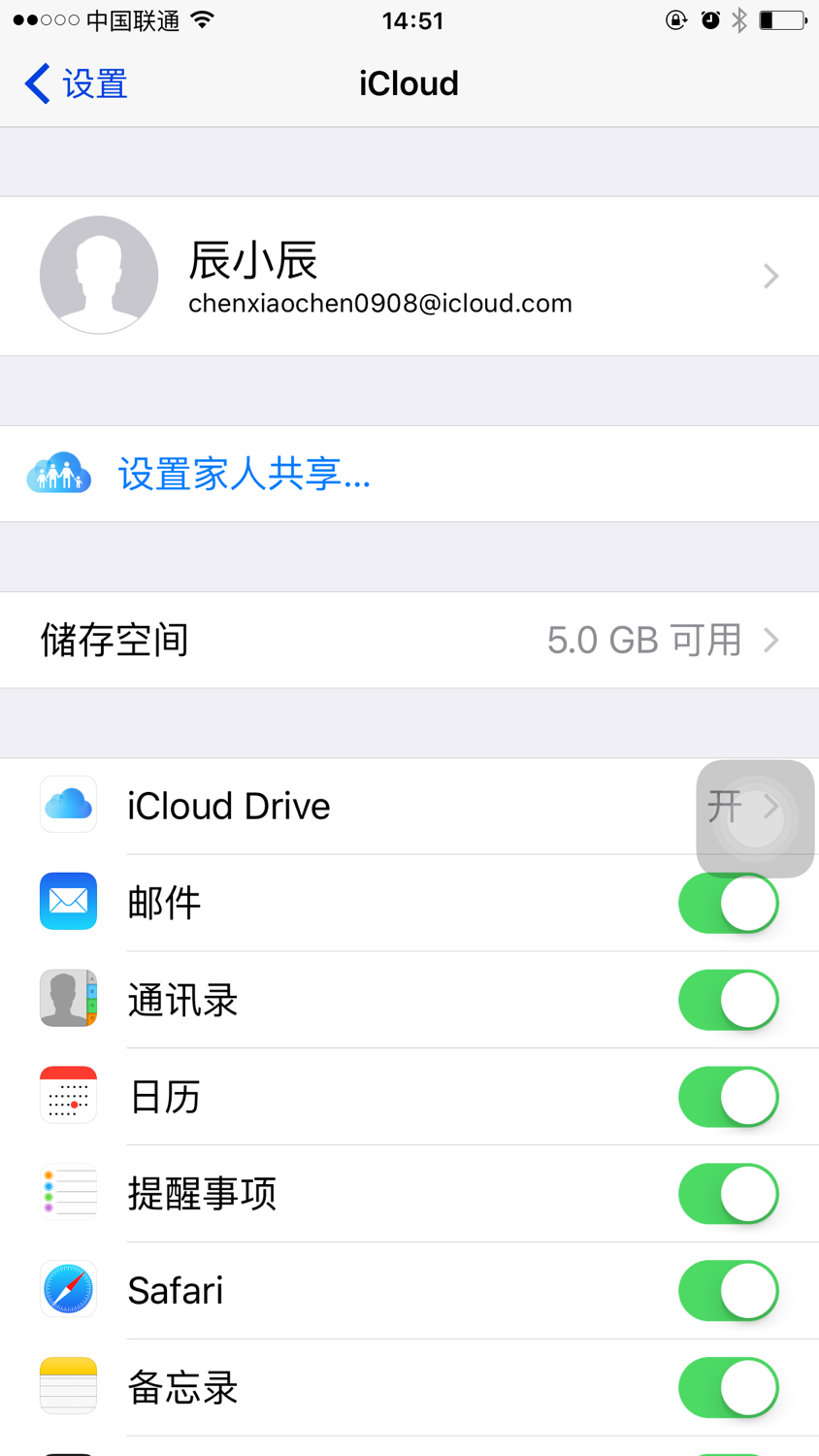Tap 设置家人共享 to set up Family Sharing

pyautogui.click(x=244, y=473)
